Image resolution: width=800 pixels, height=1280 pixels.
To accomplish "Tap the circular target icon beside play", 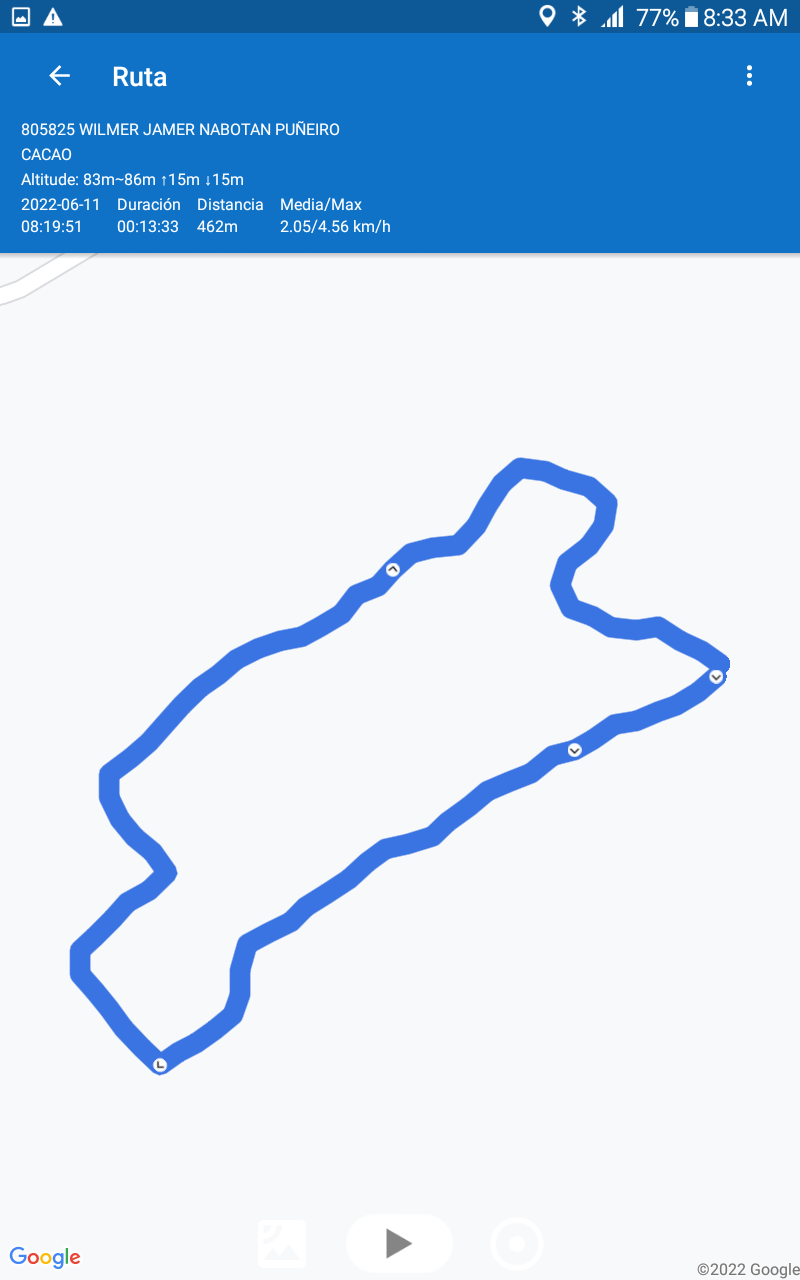I will [x=517, y=1244].
